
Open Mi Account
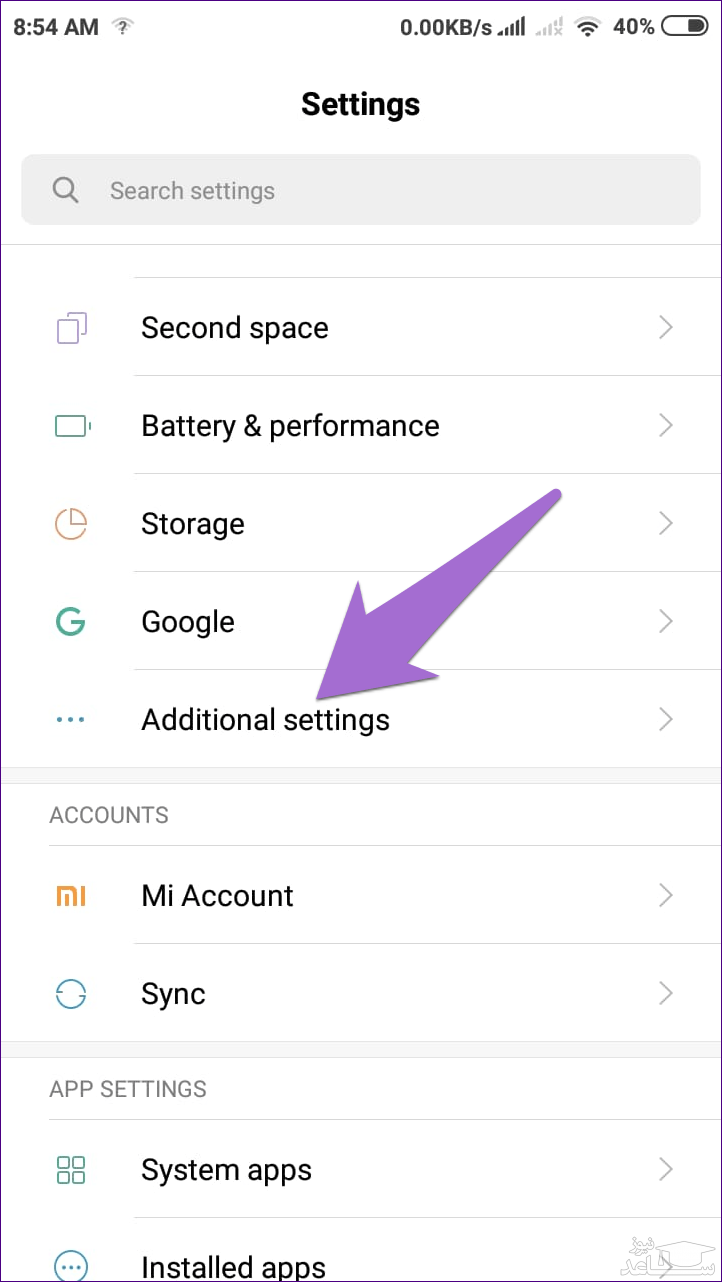[x=360, y=896]
